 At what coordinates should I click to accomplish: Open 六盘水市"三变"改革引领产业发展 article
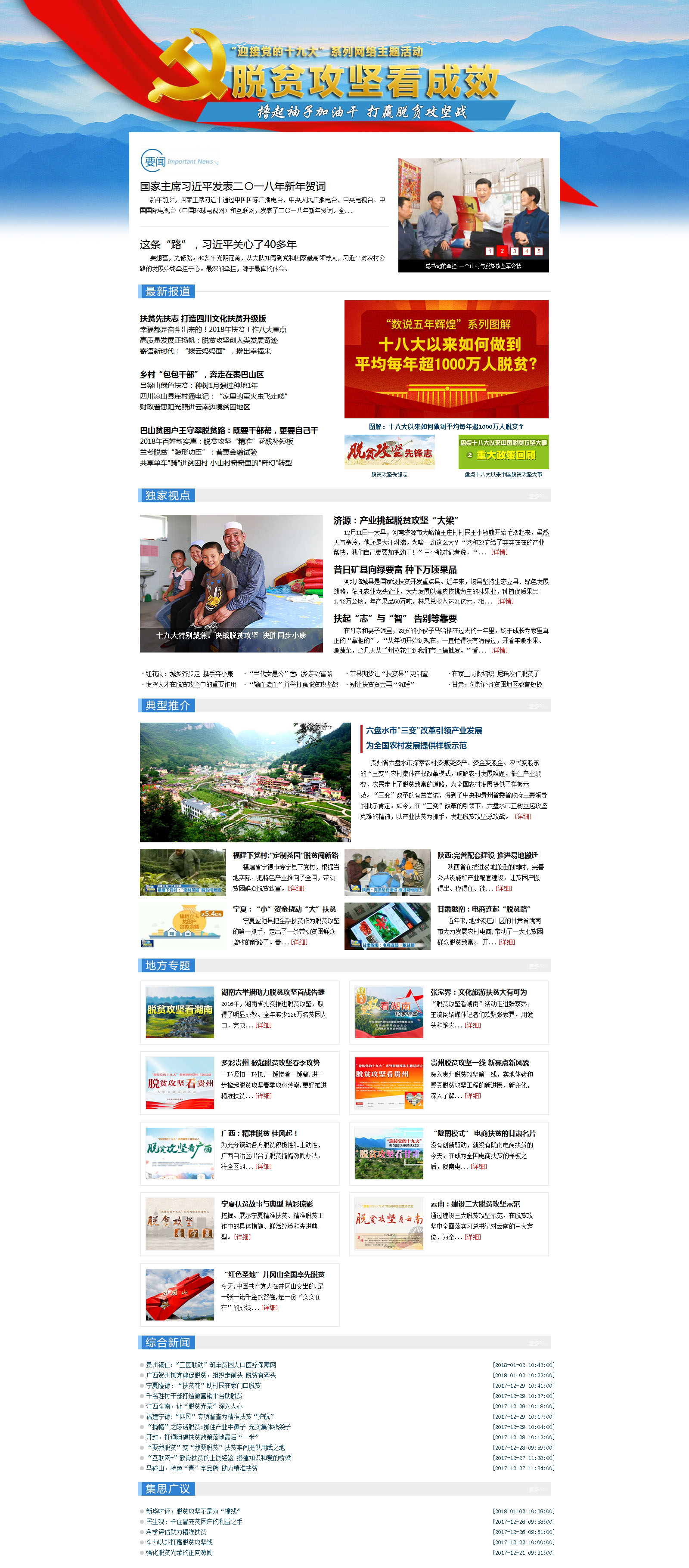tap(423, 730)
